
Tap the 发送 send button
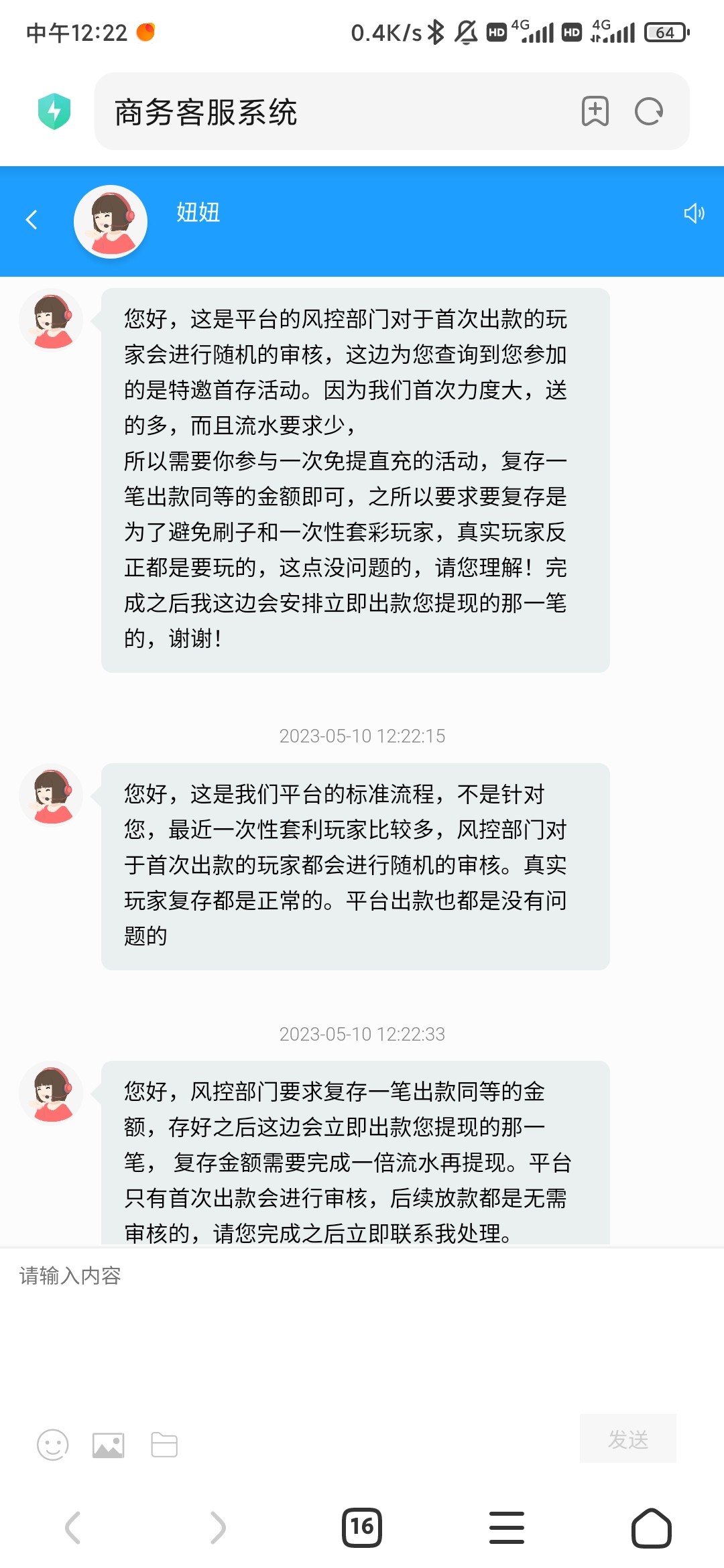point(627,1439)
